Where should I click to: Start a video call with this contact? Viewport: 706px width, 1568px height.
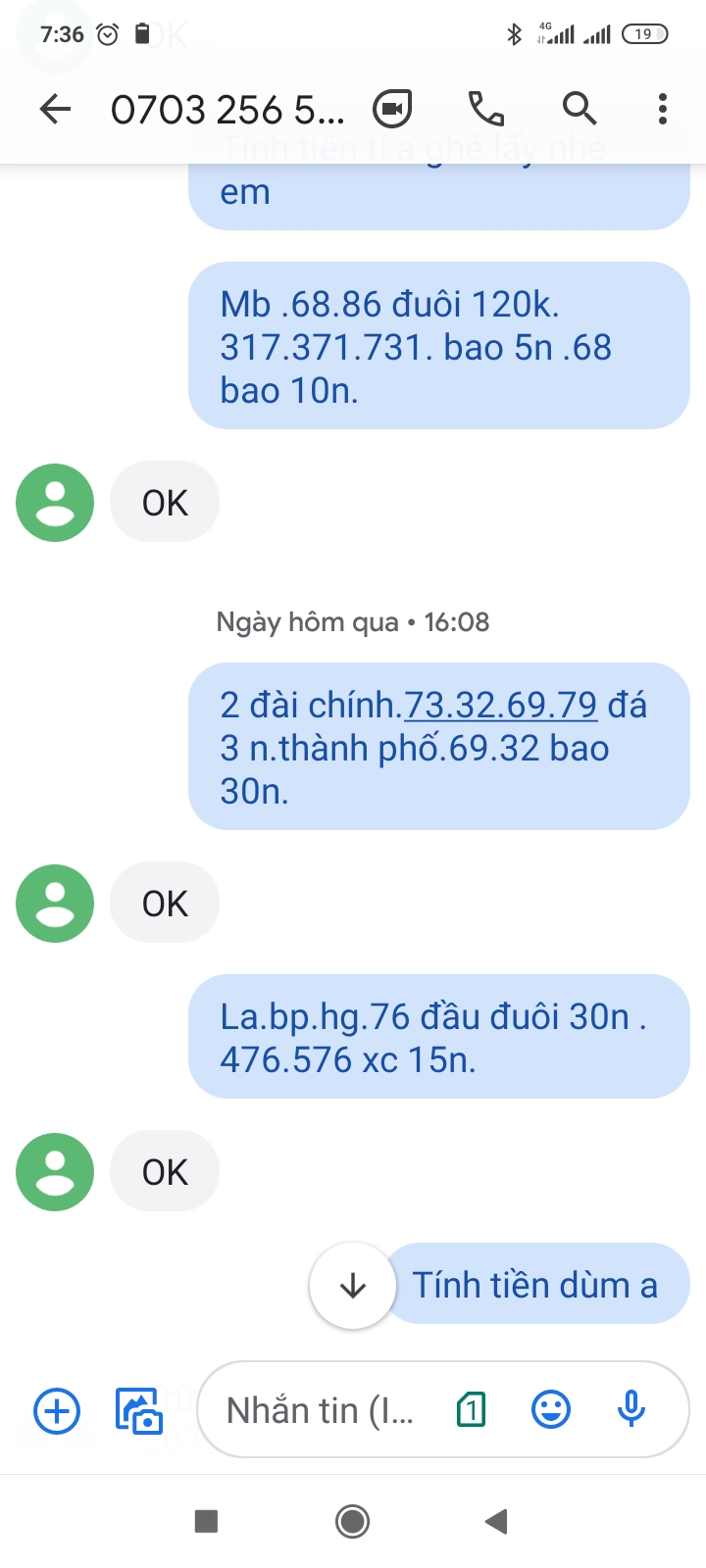click(392, 109)
